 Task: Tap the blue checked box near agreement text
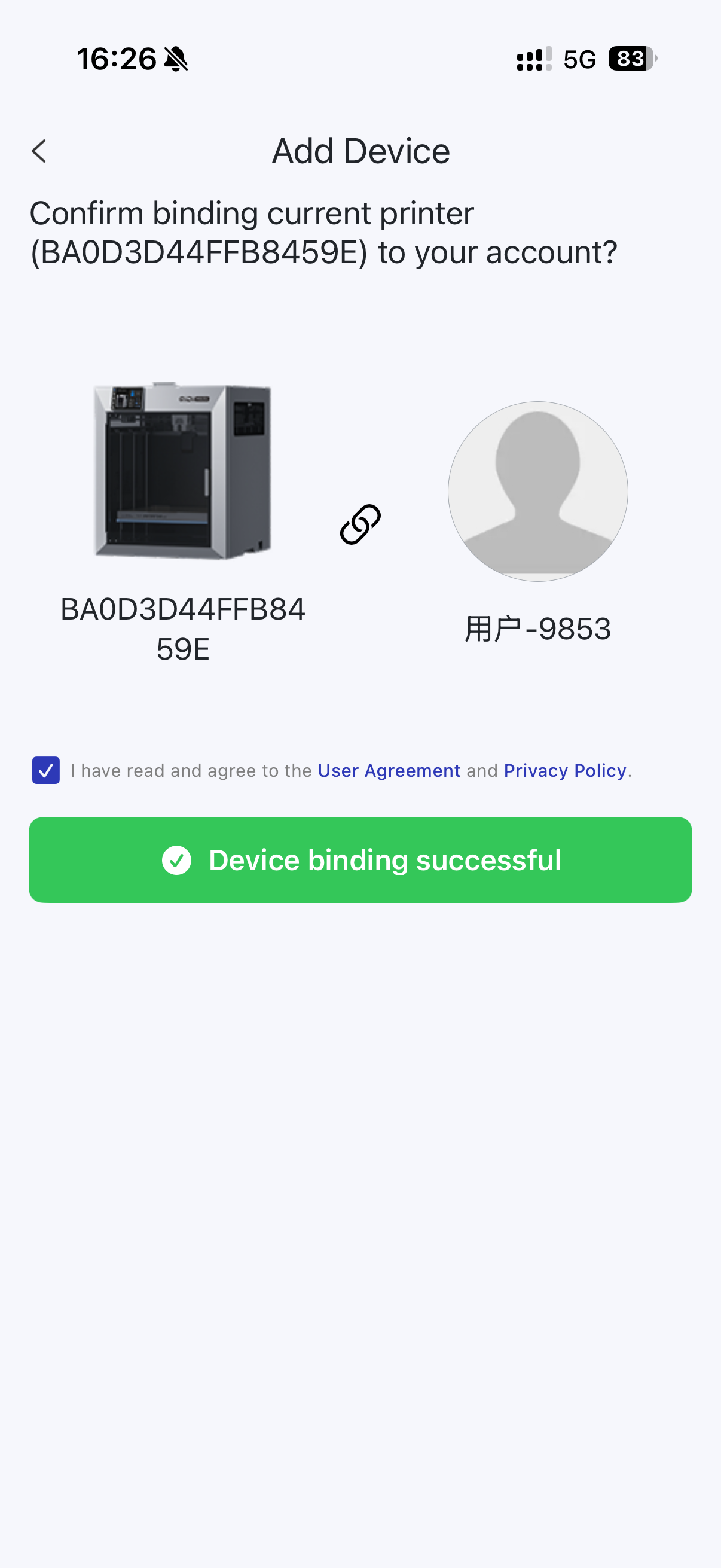click(45, 770)
